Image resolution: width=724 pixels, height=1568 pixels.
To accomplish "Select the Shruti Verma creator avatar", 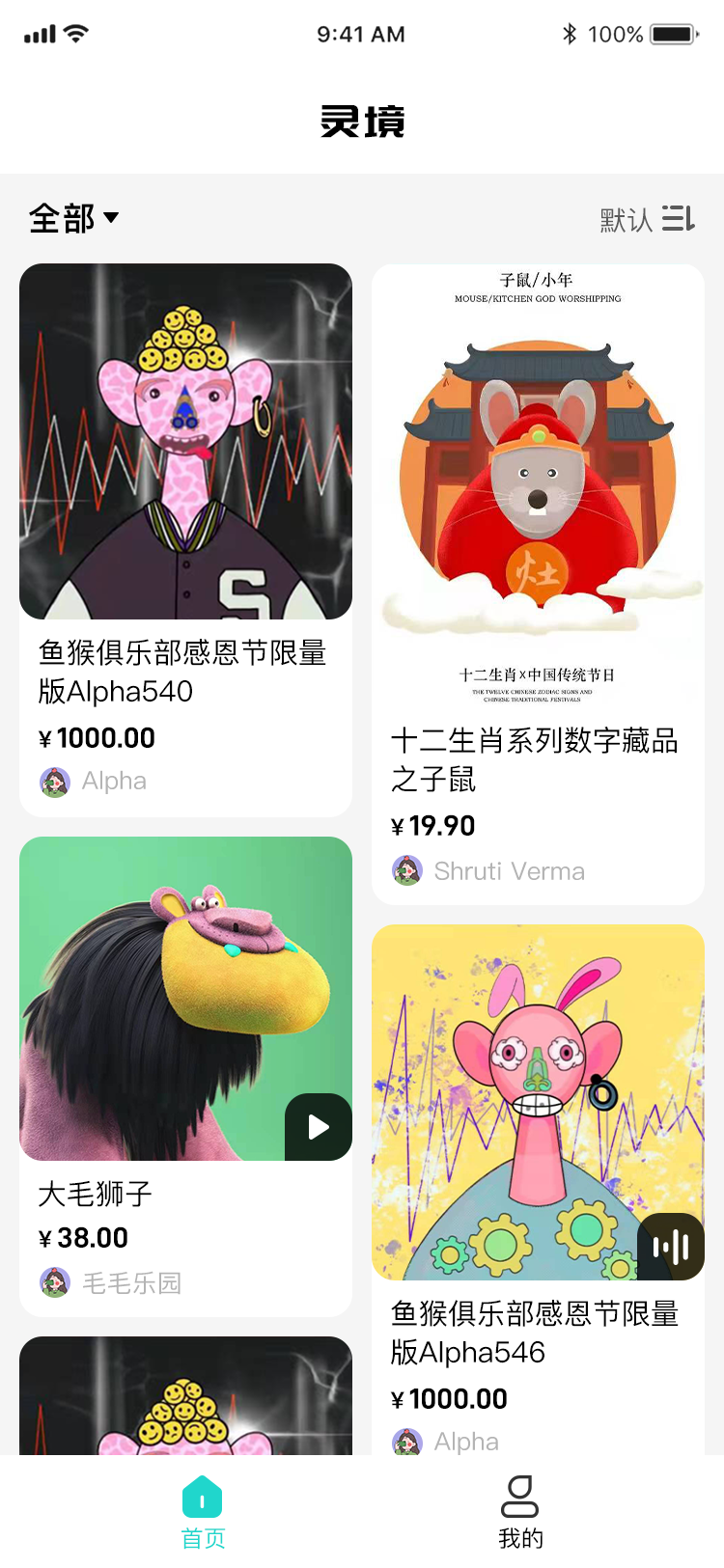I will pos(406,870).
